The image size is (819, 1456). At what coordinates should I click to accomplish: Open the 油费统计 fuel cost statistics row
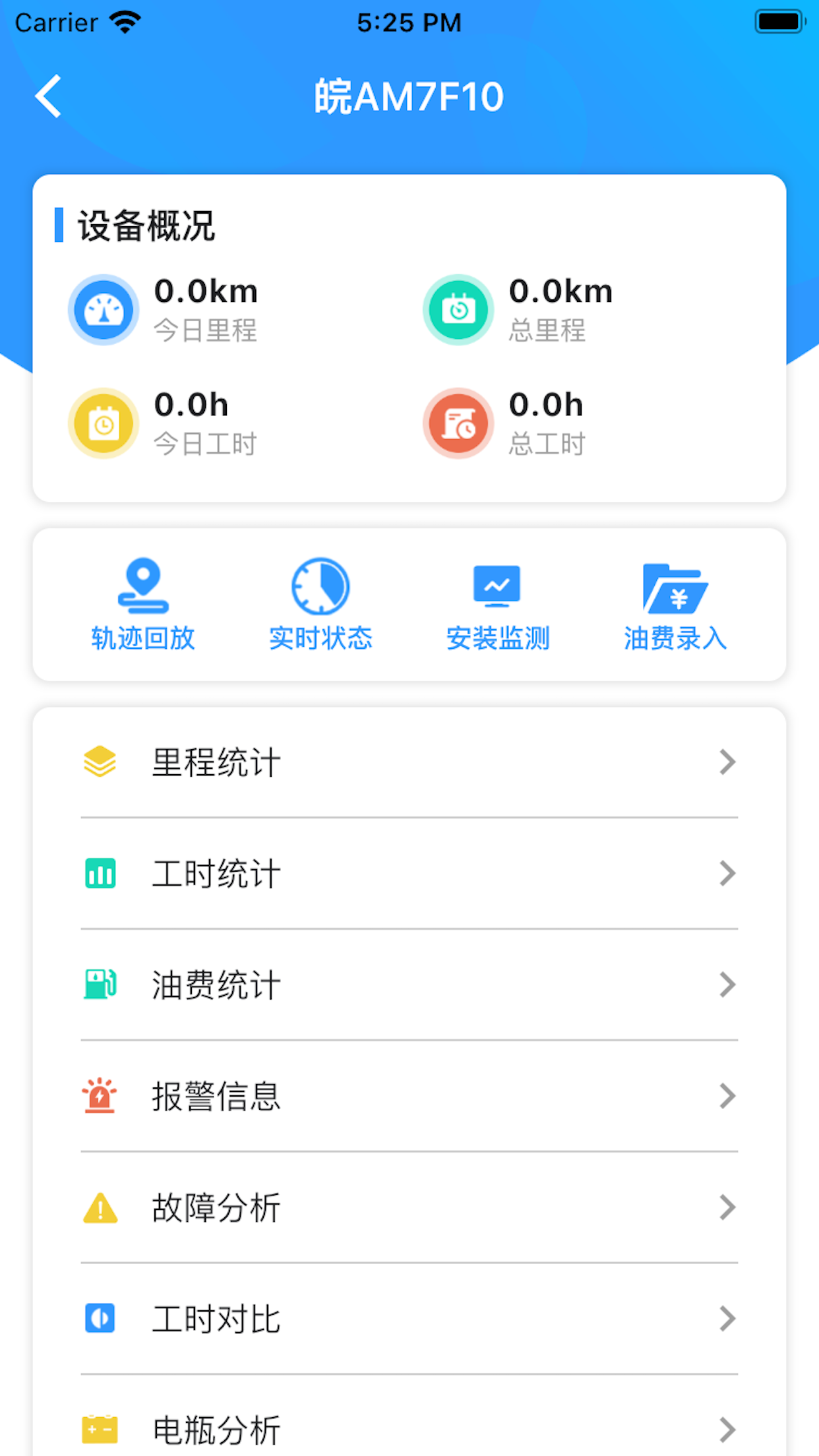[409, 985]
